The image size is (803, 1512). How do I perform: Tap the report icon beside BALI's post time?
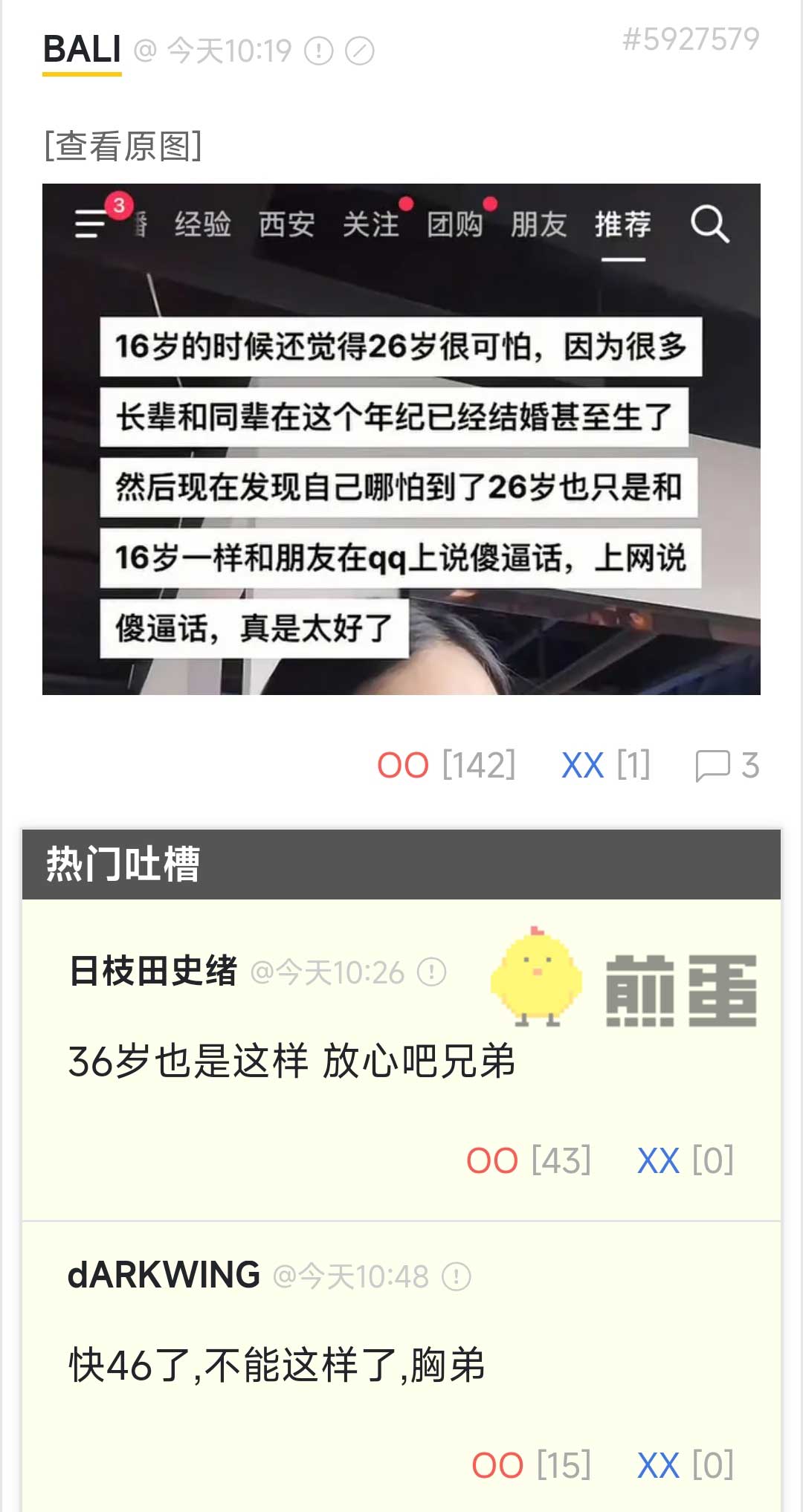click(x=319, y=51)
